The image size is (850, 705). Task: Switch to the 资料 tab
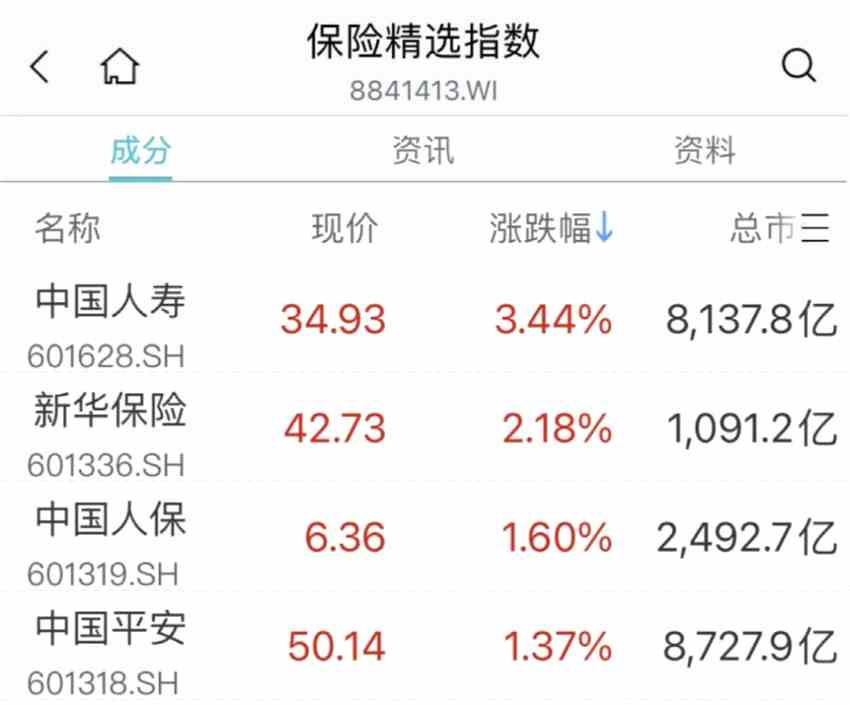(705, 151)
